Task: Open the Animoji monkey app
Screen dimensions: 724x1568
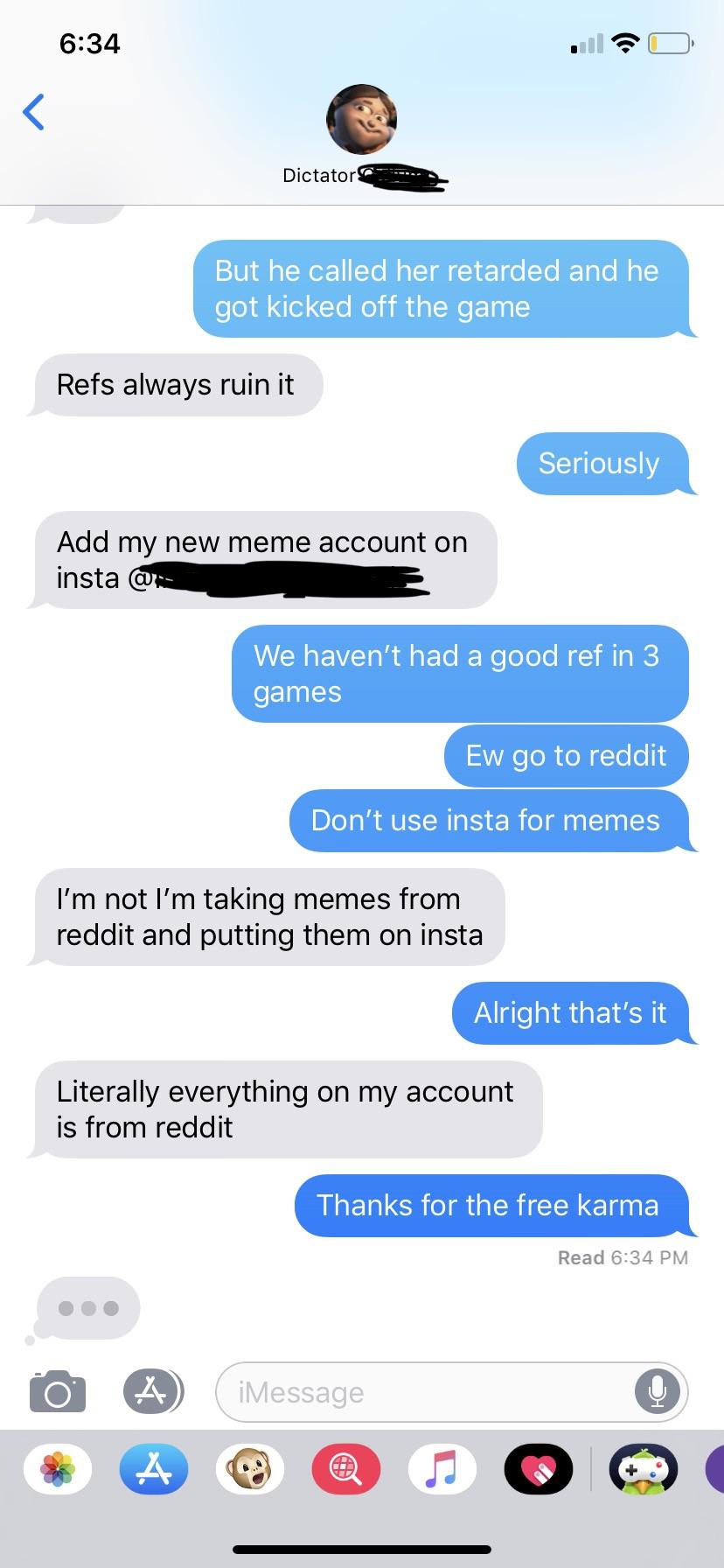Action: [x=250, y=1469]
